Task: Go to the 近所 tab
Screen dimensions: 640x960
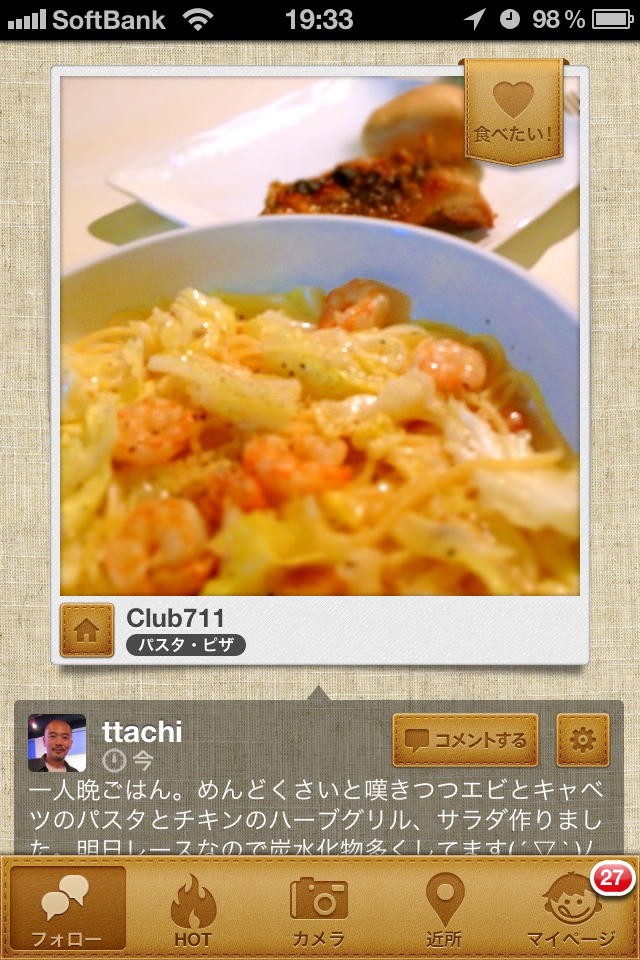Action: (444, 908)
